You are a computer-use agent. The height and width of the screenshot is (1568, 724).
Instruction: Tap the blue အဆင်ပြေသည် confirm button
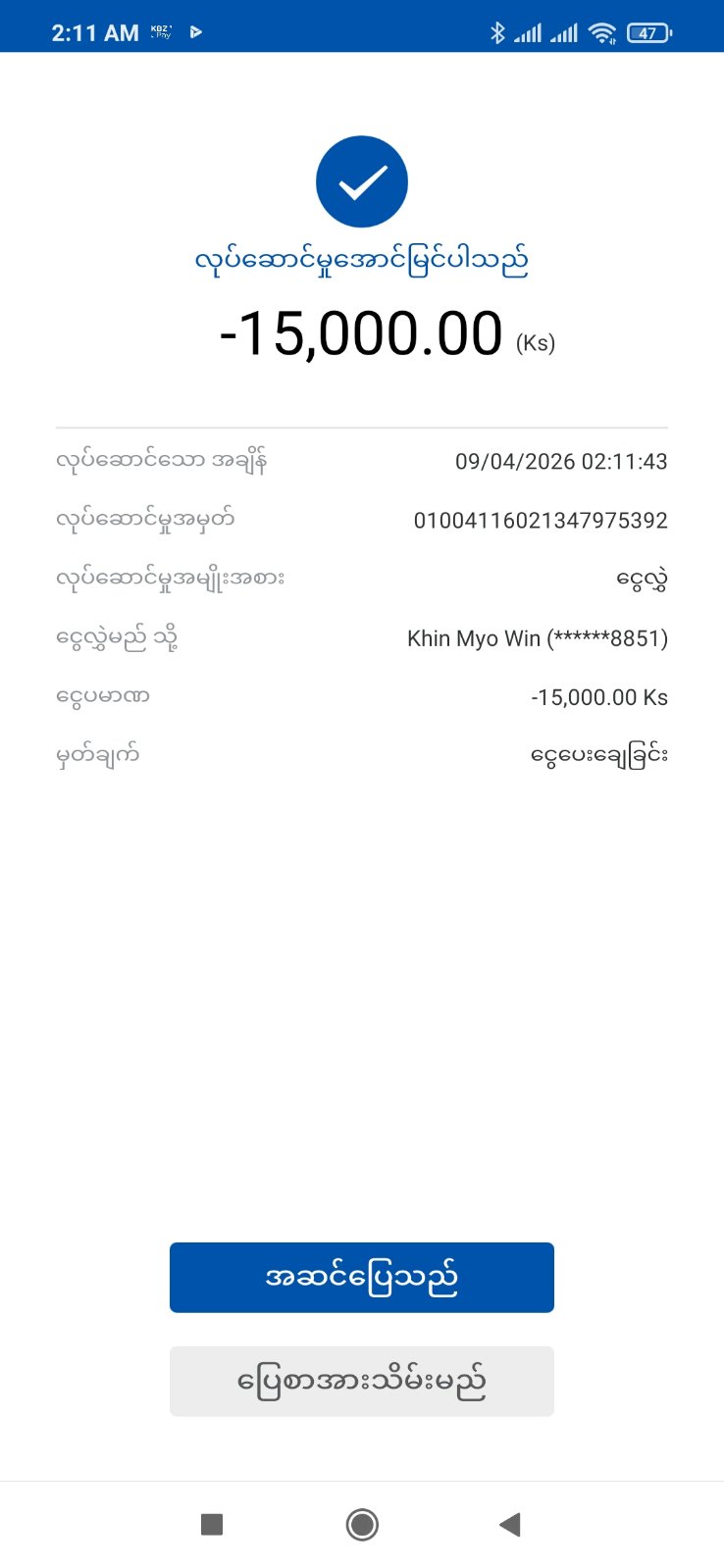[x=361, y=1277]
